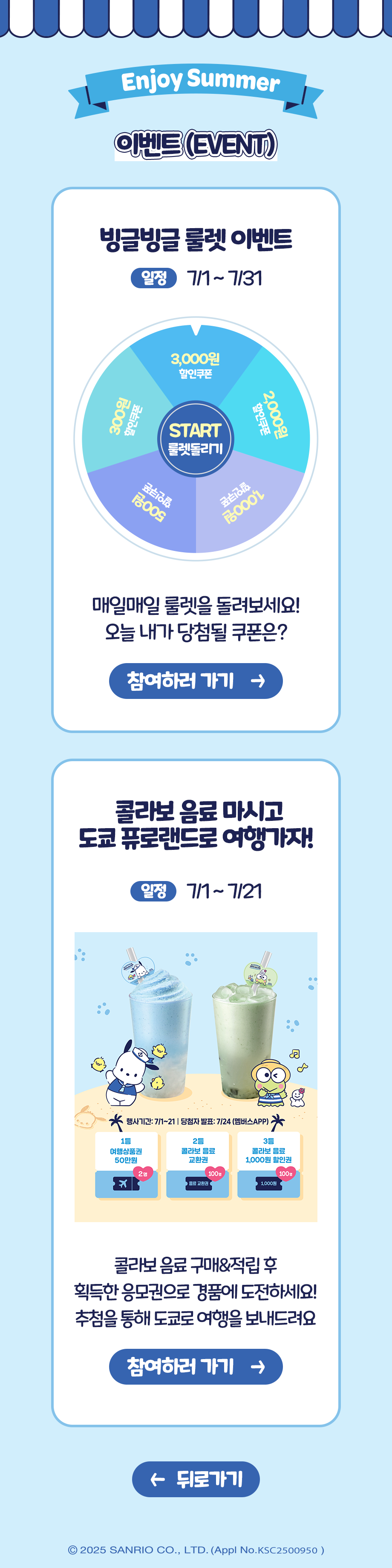Select 참여하러 가기 under the 콜라보 음료 event

pos(196,1367)
